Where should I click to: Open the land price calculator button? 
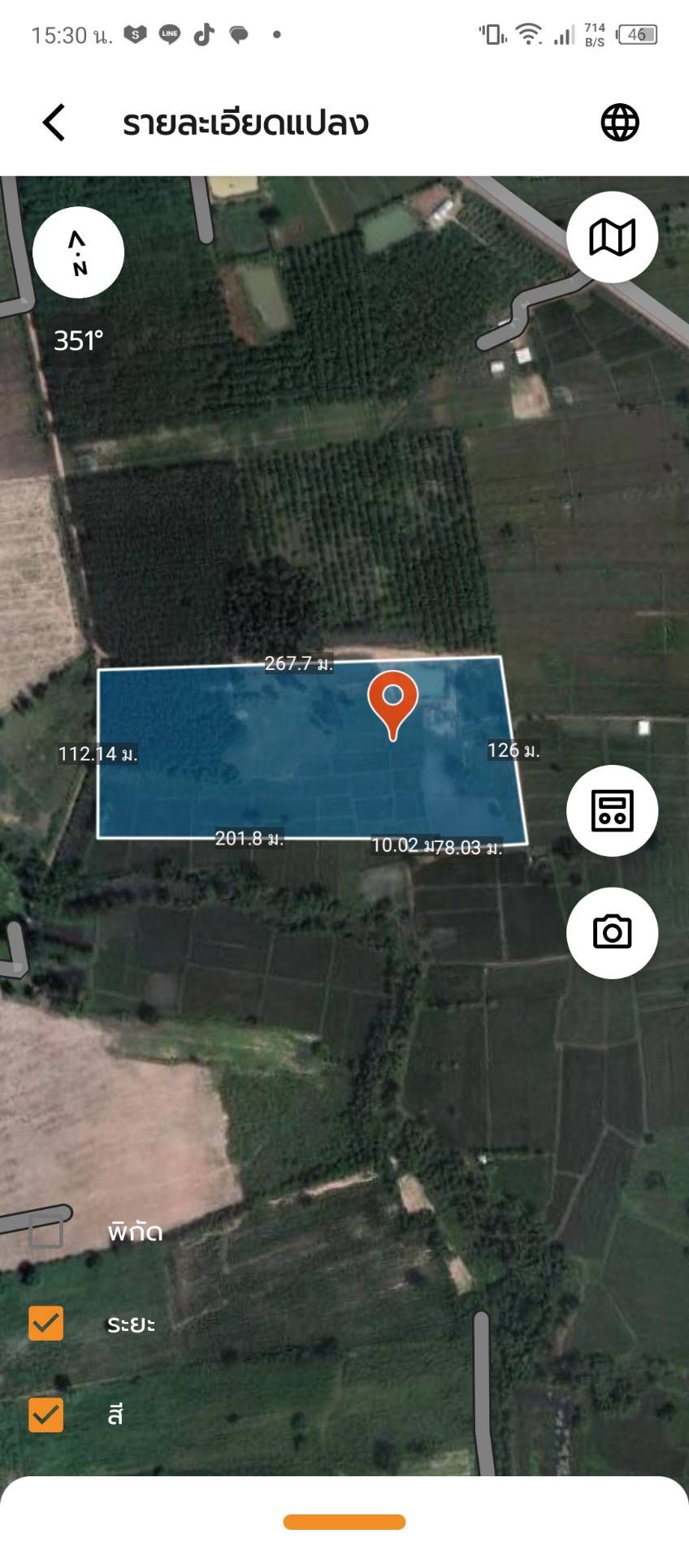[x=612, y=810]
